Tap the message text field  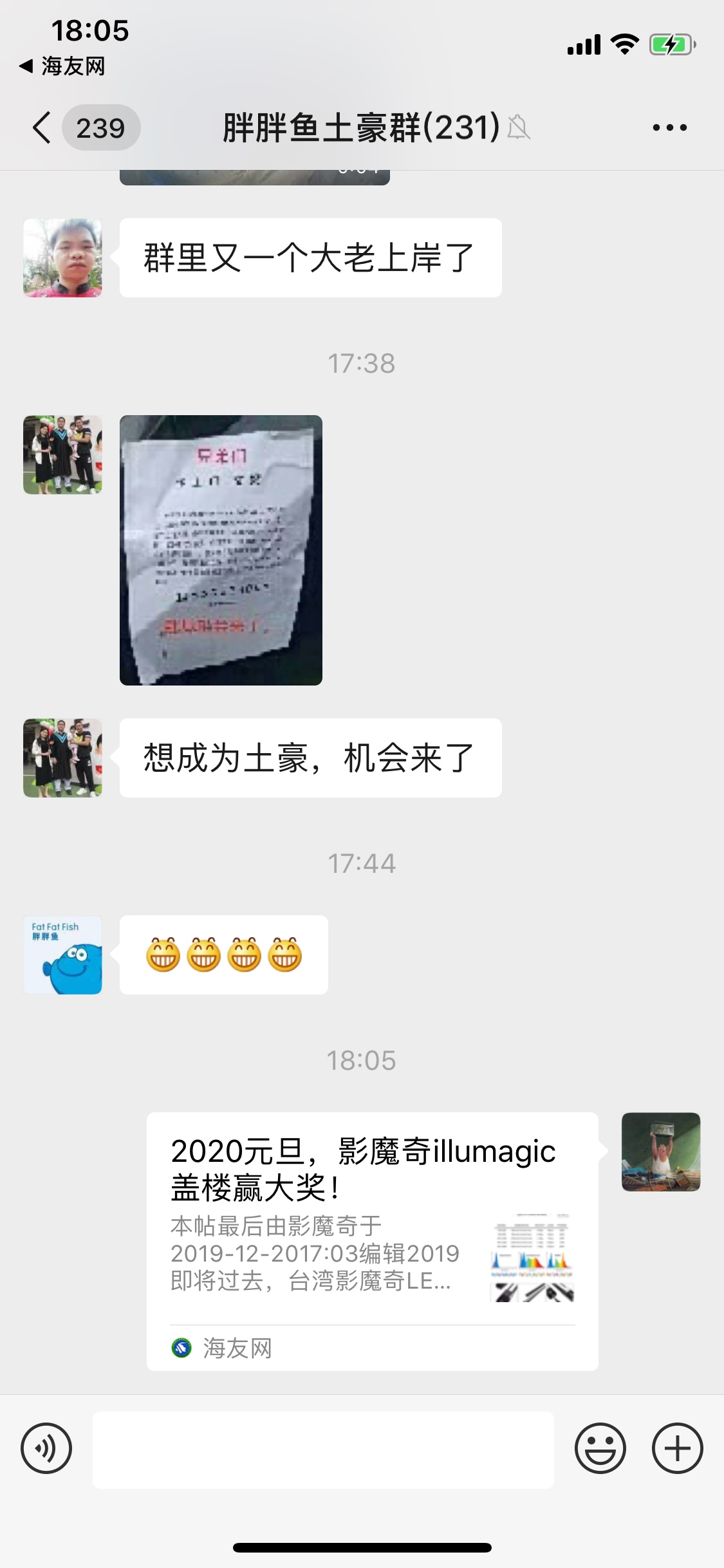click(323, 1450)
